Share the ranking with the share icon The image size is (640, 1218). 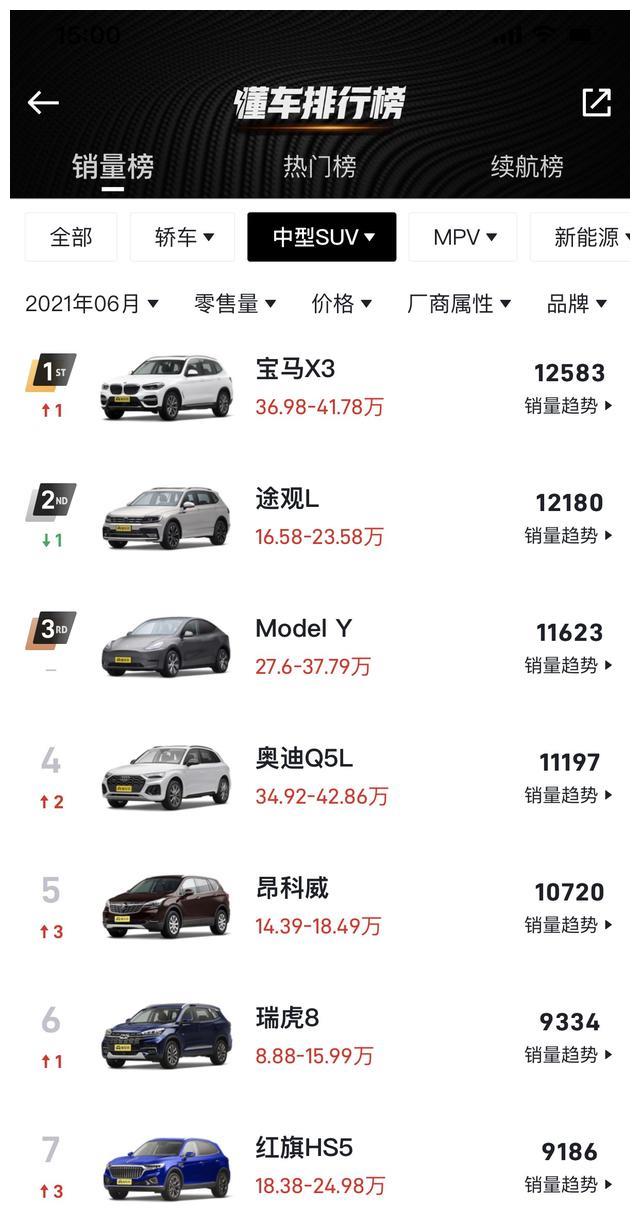click(x=596, y=102)
